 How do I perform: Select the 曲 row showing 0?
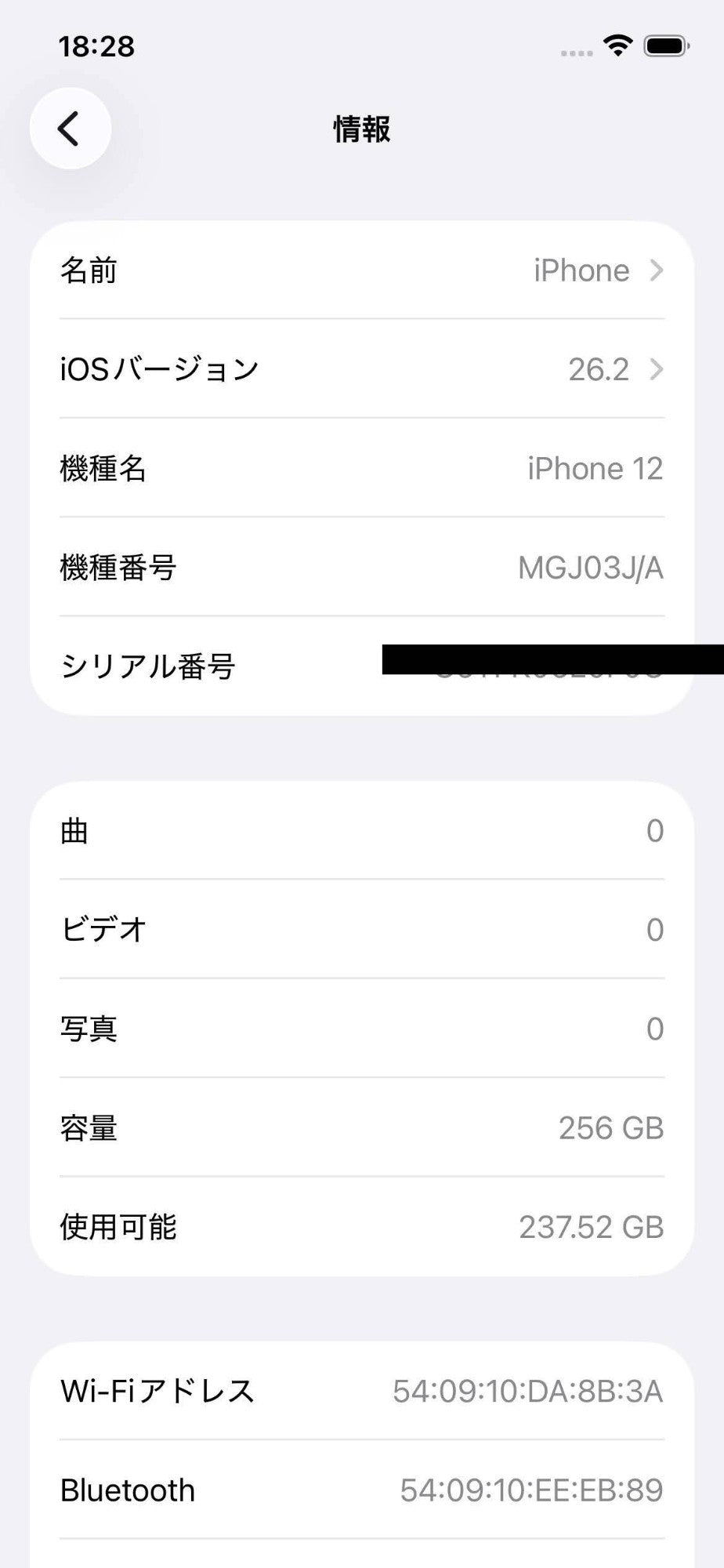(x=362, y=831)
